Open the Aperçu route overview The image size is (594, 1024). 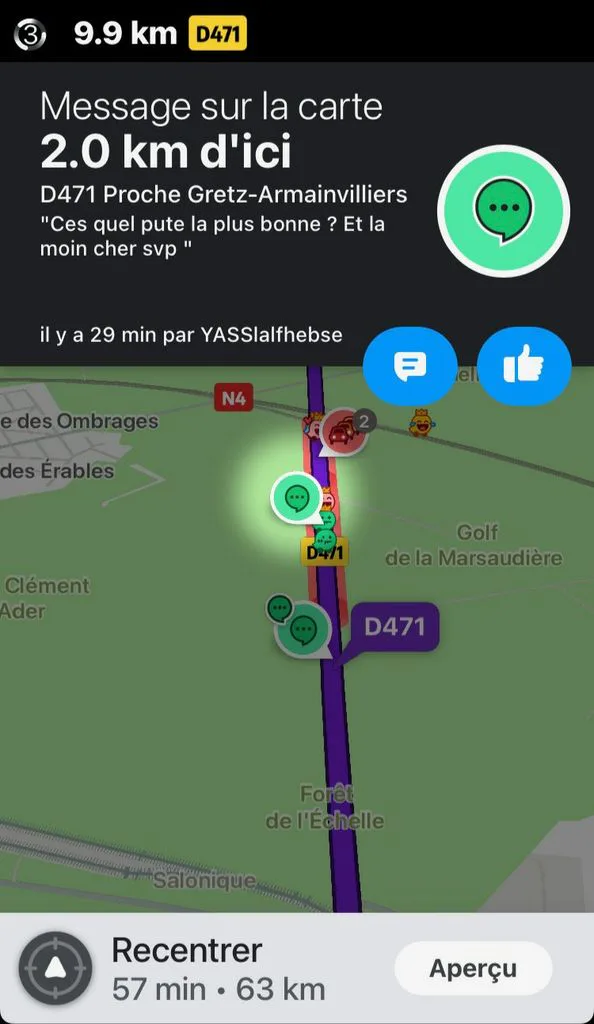pyautogui.click(x=473, y=968)
